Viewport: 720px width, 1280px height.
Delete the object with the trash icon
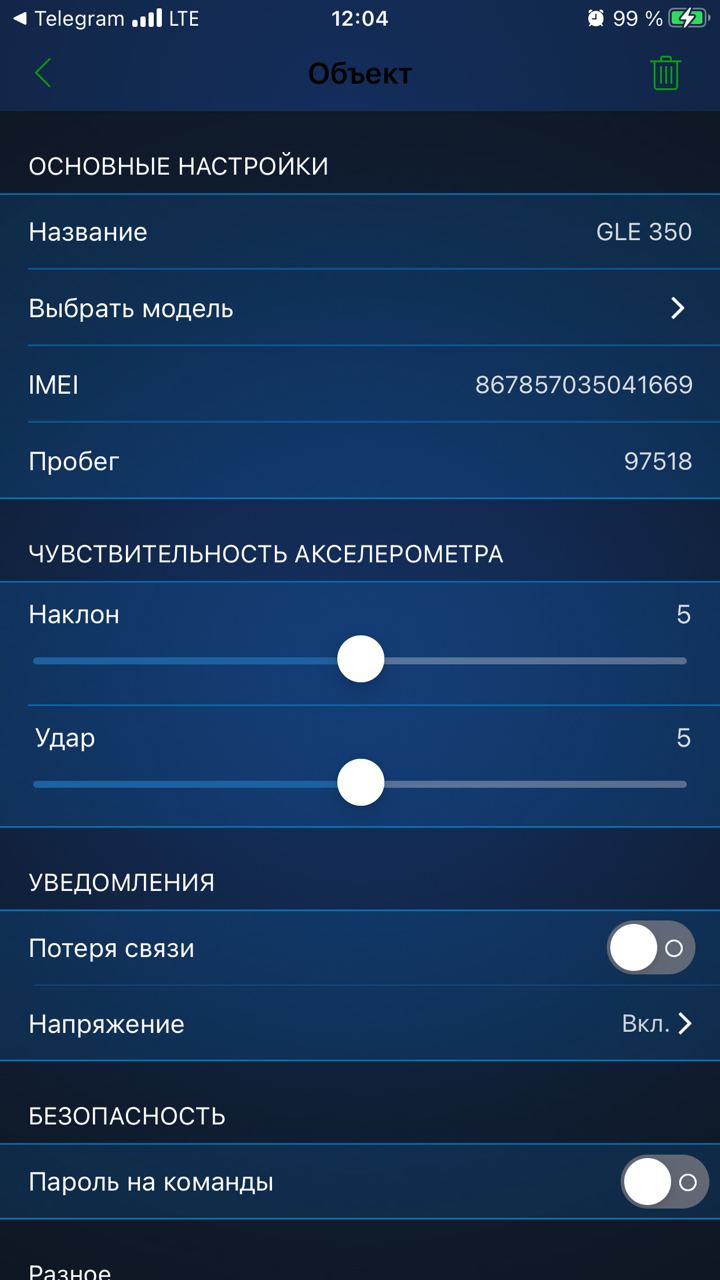(666, 73)
